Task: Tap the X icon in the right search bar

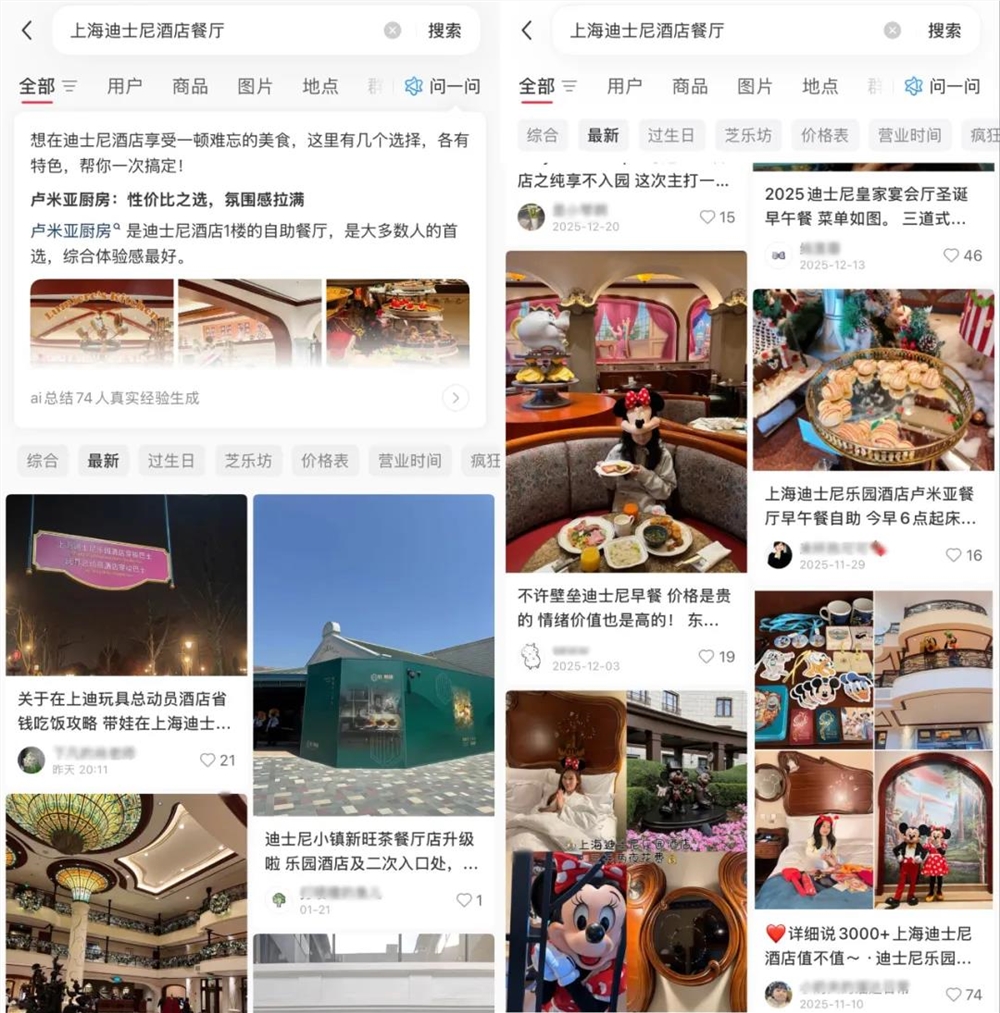Action: coord(891,30)
